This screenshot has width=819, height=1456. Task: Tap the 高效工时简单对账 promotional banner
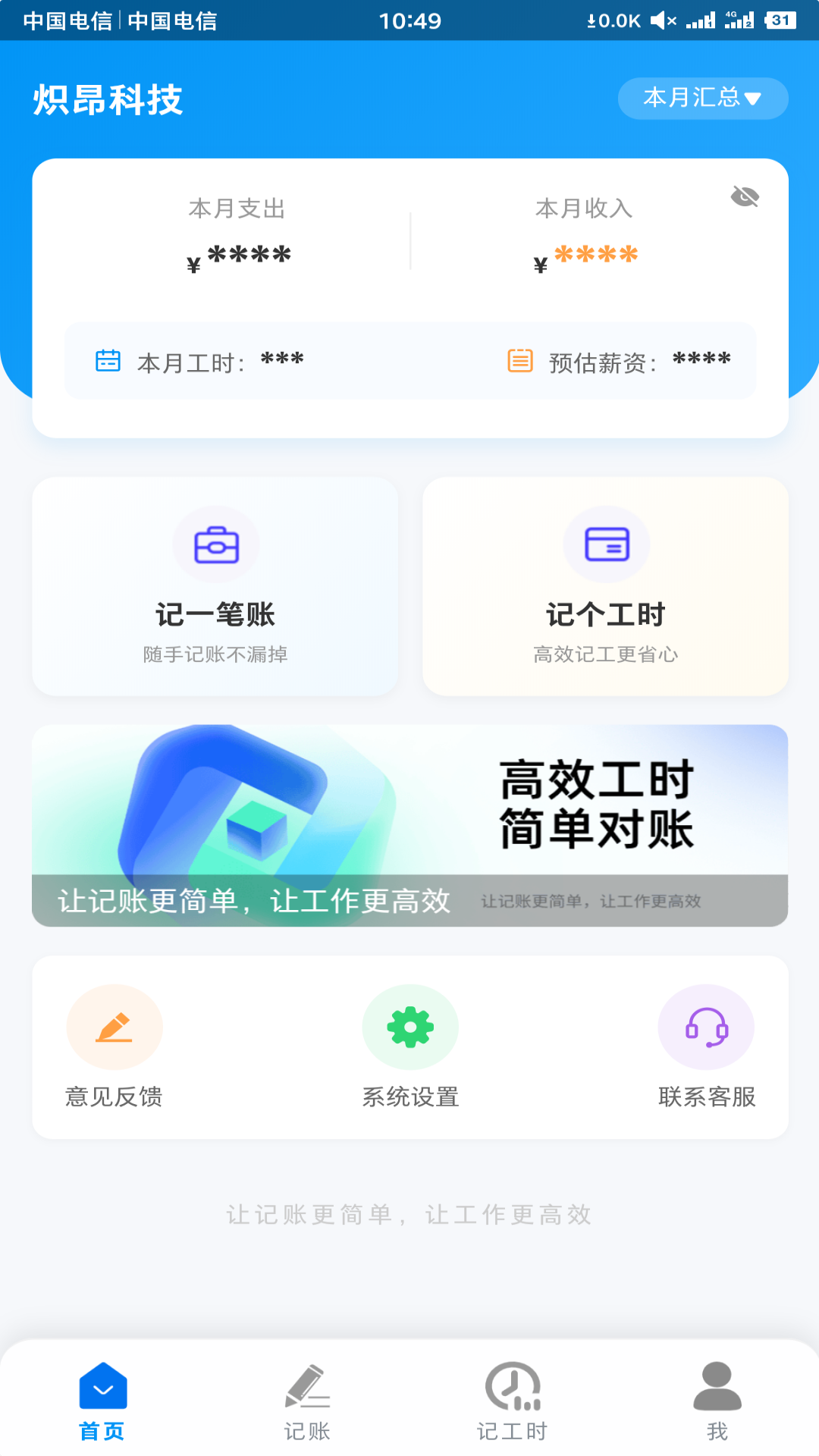409,827
